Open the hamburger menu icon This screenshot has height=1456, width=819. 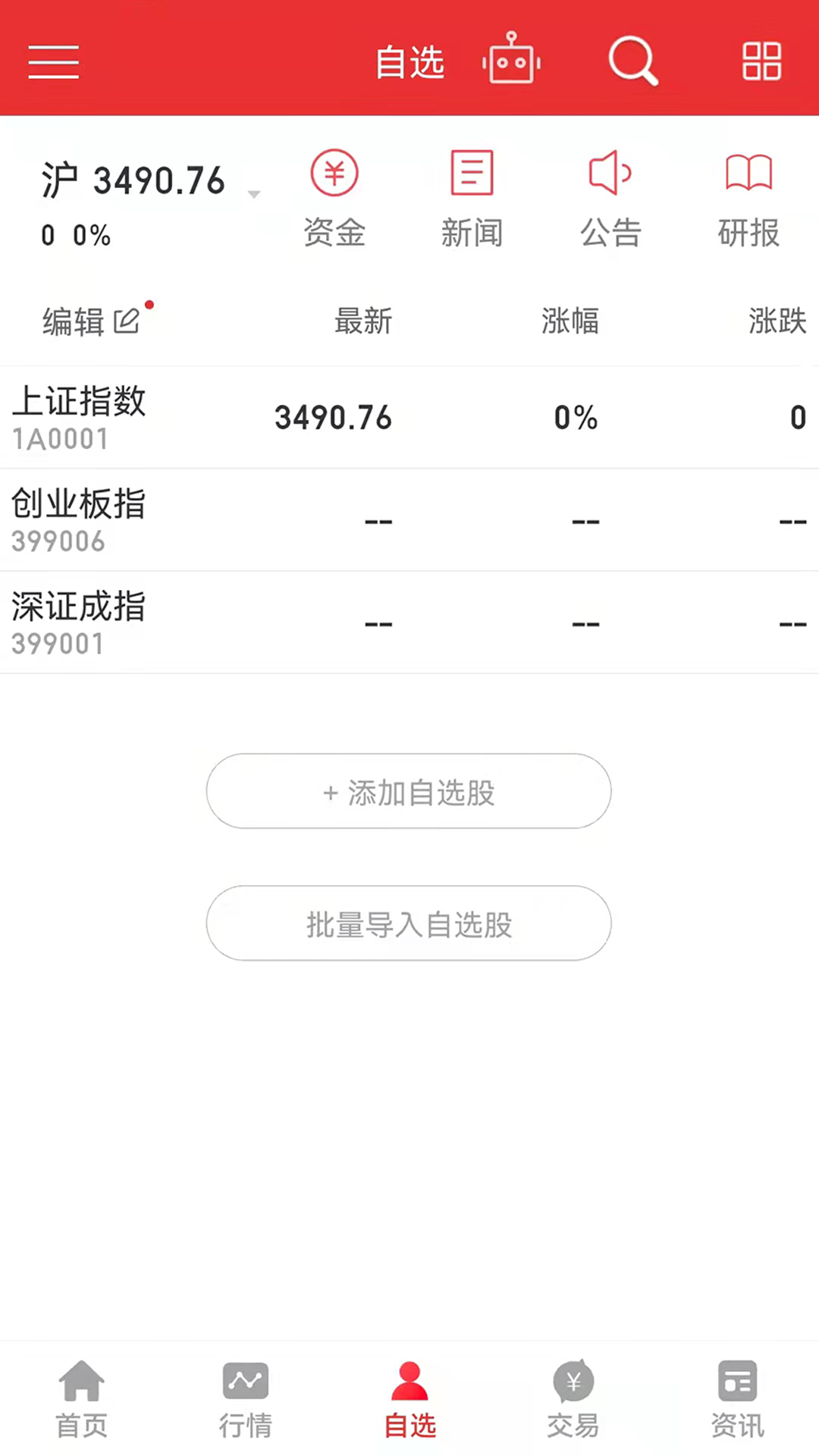point(53,62)
